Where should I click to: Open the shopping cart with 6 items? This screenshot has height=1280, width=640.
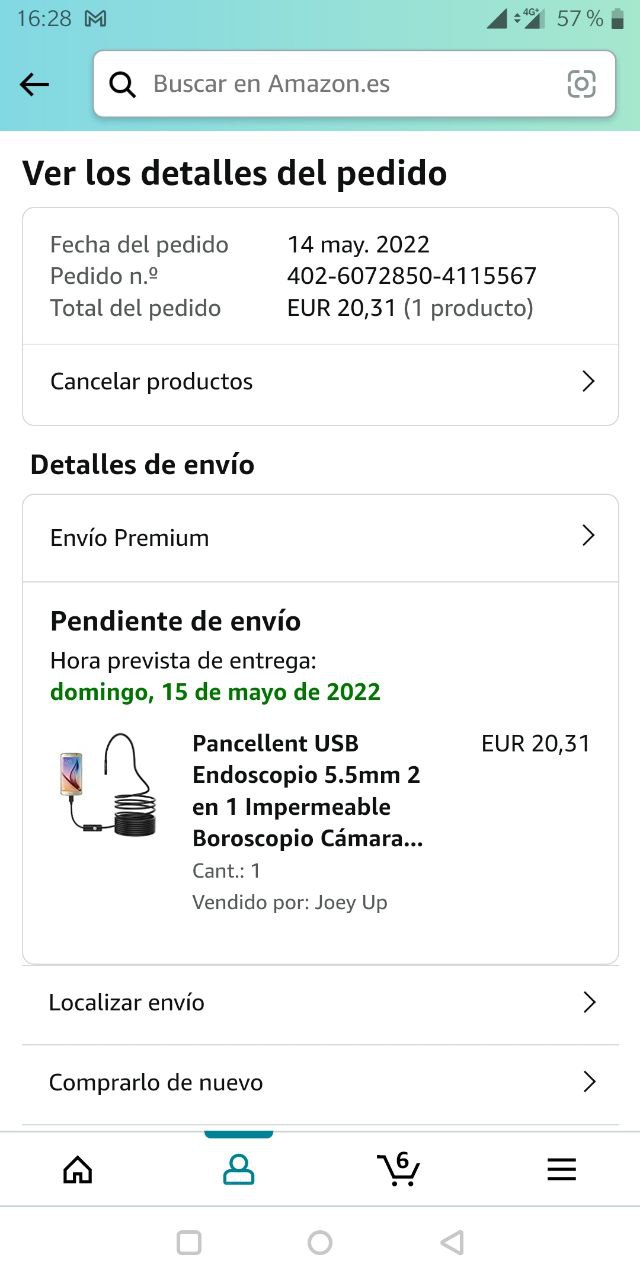pos(399,1168)
